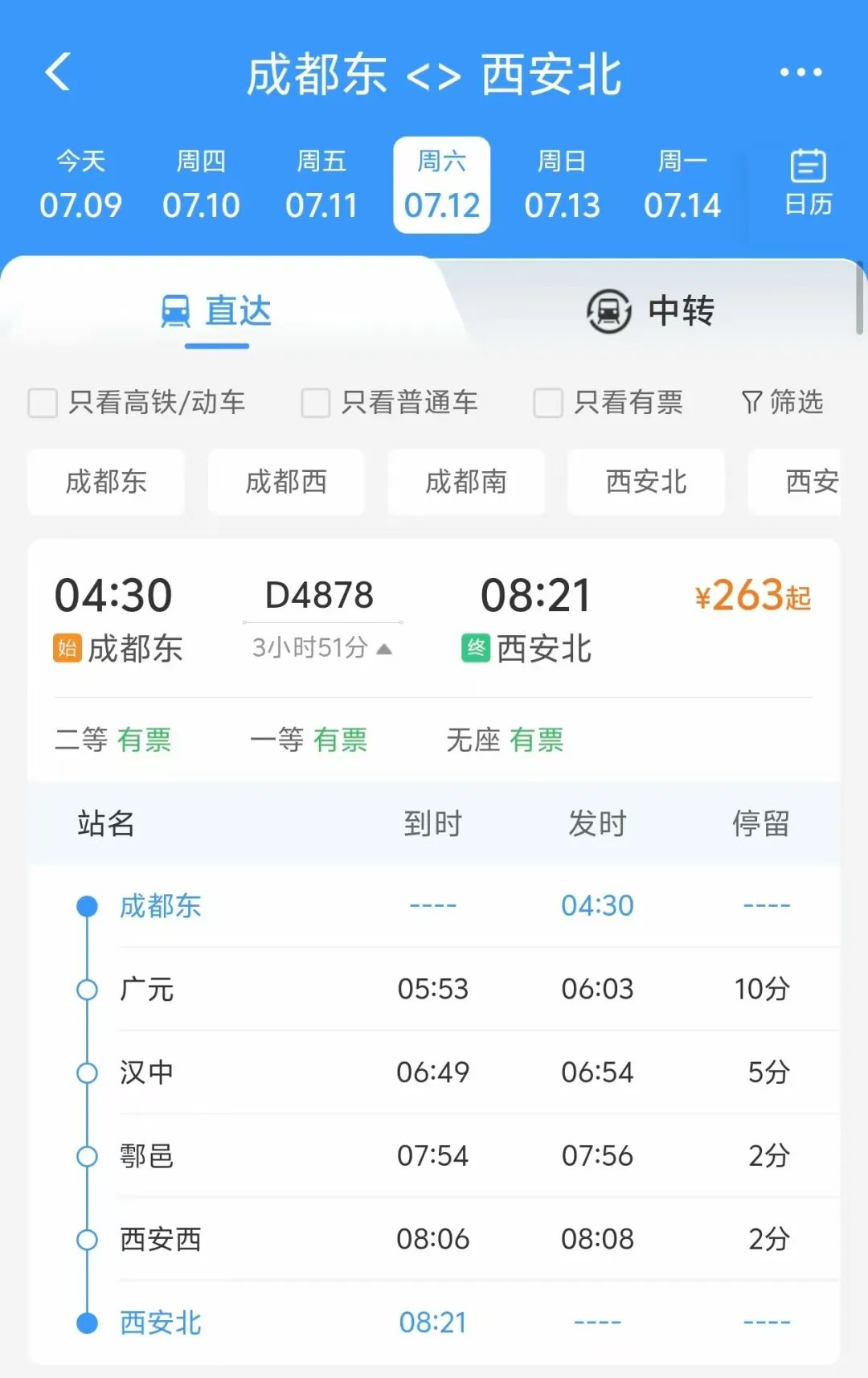This screenshot has width=868, height=1378.
Task: Open the 日历 calendar picker
Action: tap(808, 183)
